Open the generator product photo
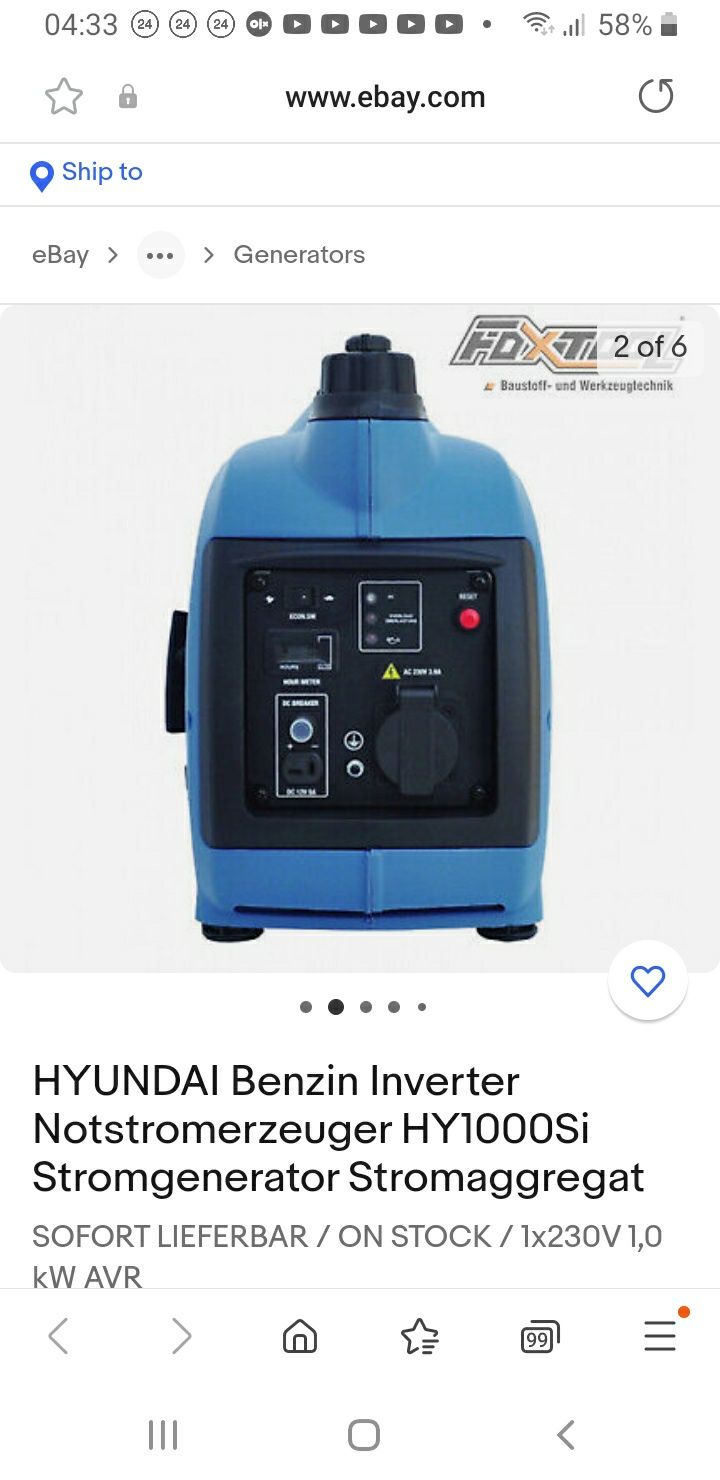The width and height of the screenshot is (720, 1480). (360, 640)
